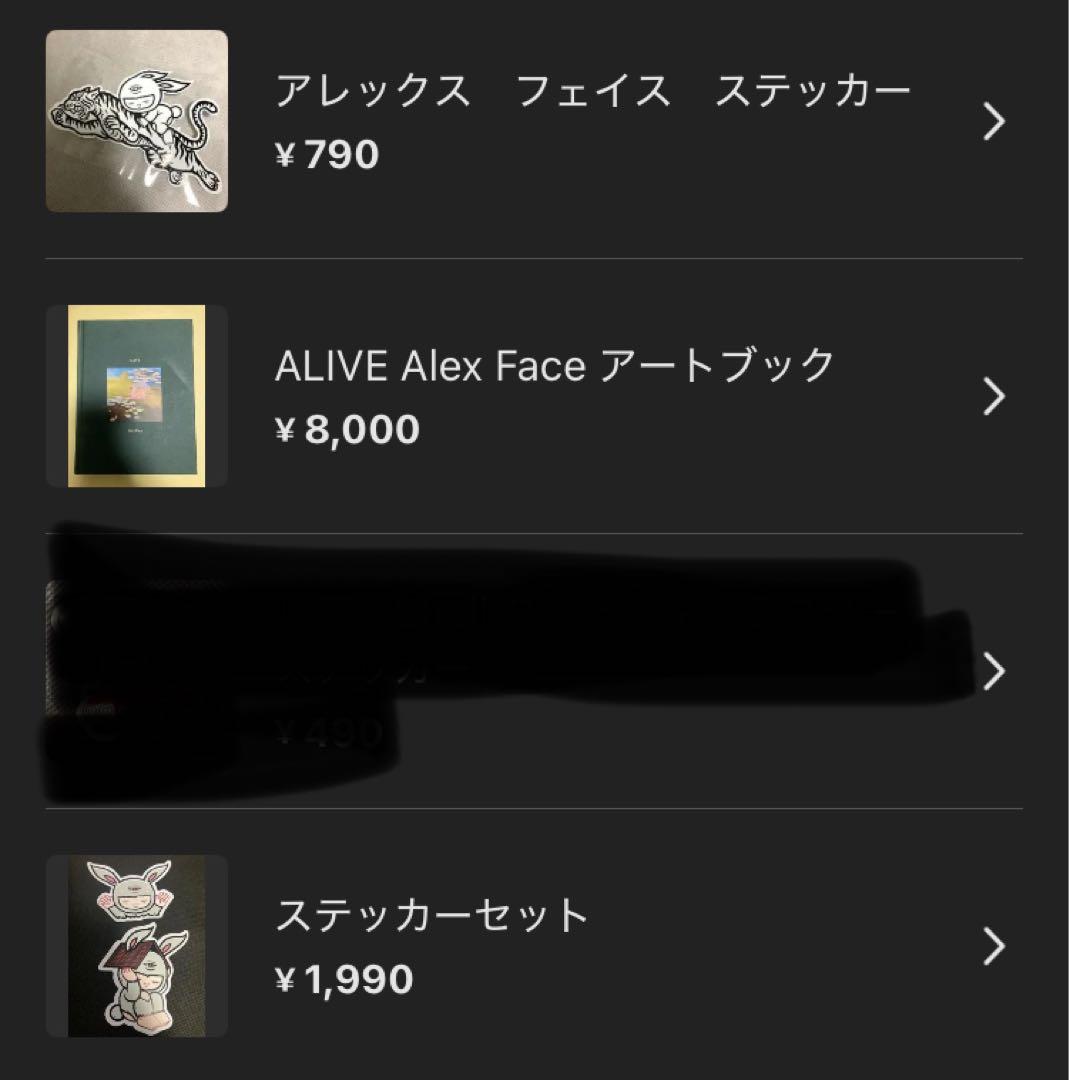Tap the rabbit sticker set thumbnail
1069x1080 pixels.
(x=137, y=945)
